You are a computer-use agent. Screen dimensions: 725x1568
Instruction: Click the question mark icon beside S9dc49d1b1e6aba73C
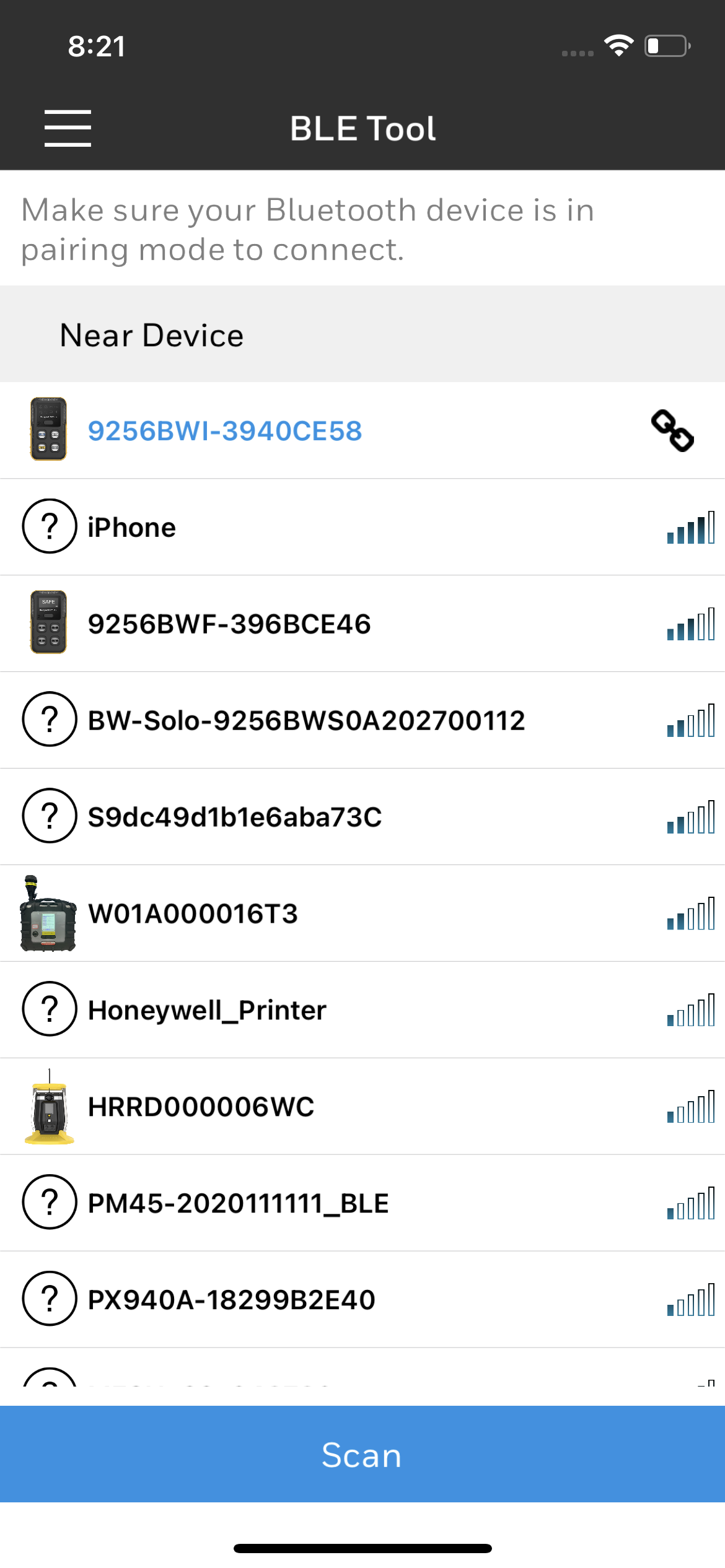point(49,817)
